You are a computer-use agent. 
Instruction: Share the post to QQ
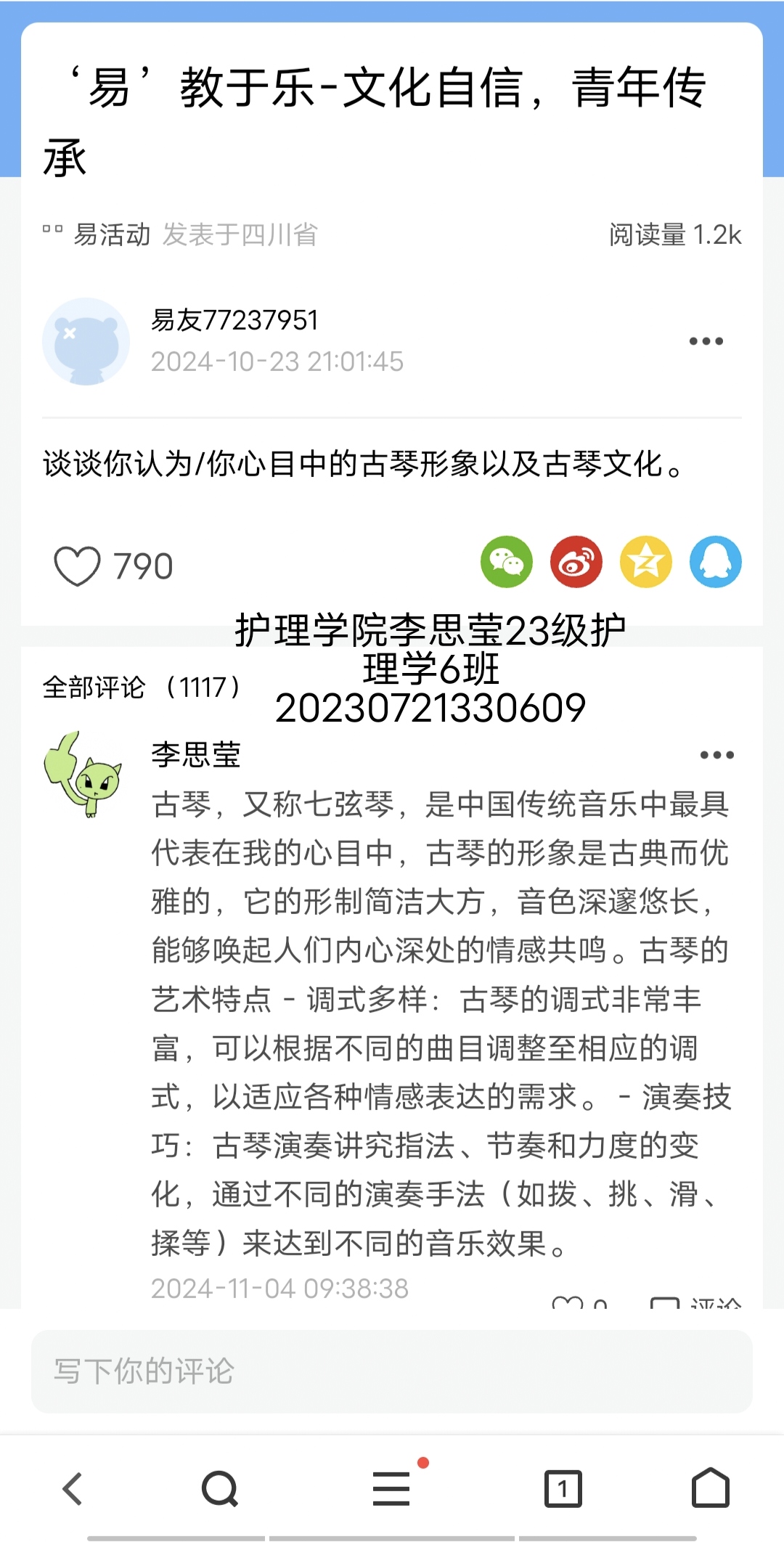click(x=715, y=562)
